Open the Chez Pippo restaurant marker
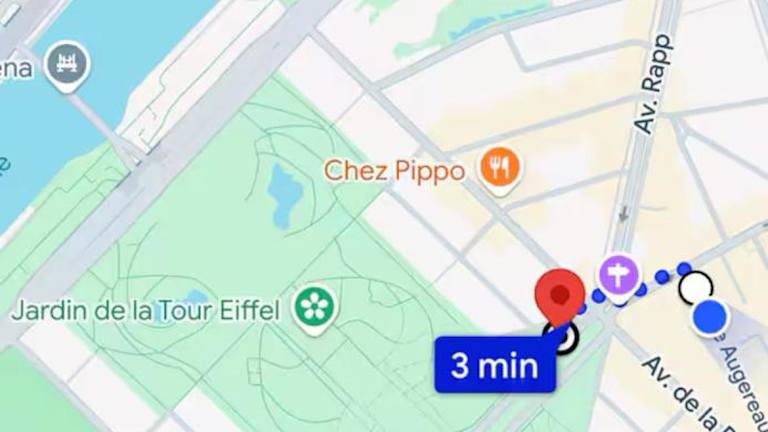The width and height of the screenshot is (768, 432). [498, 168]
